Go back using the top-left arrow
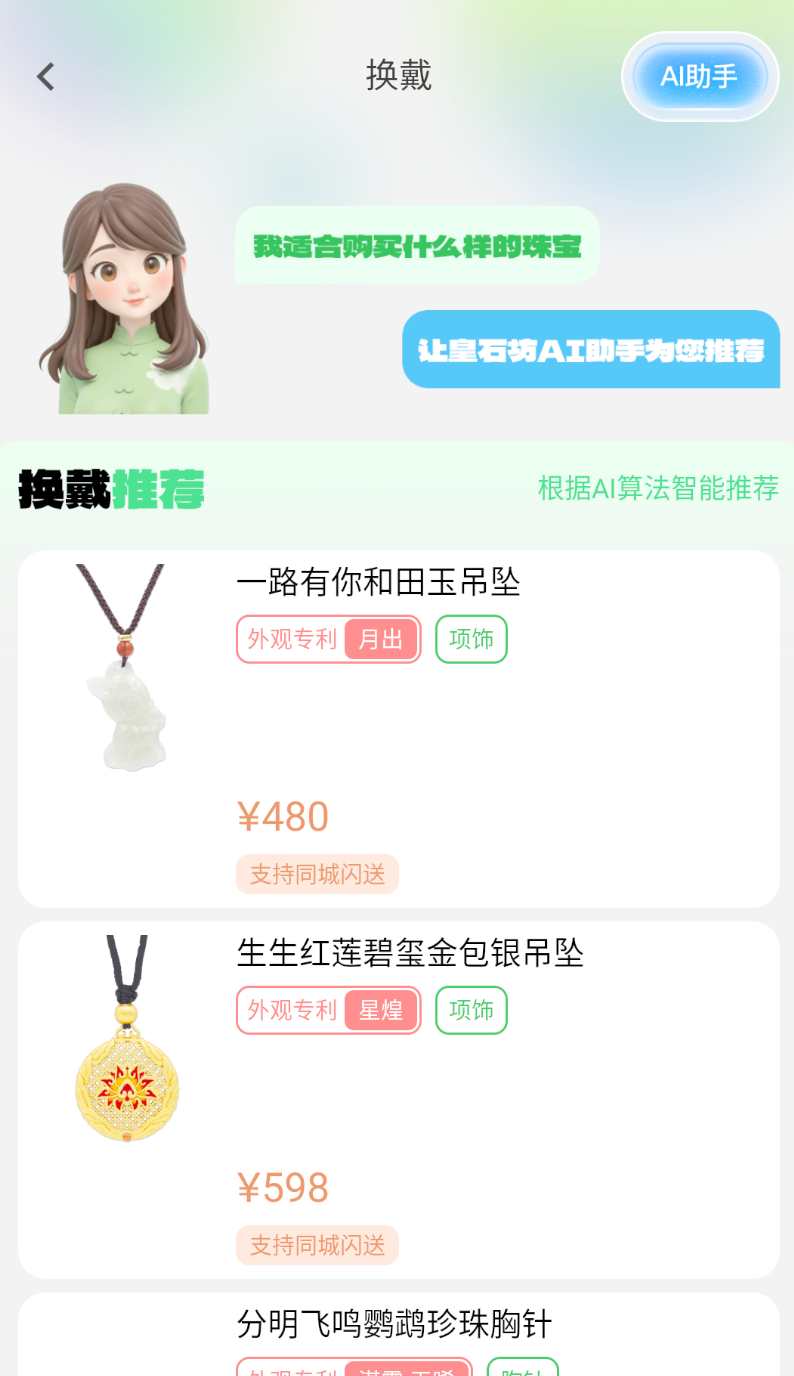This screenshot has width=794, height=1376. click(x=45, y=76)
